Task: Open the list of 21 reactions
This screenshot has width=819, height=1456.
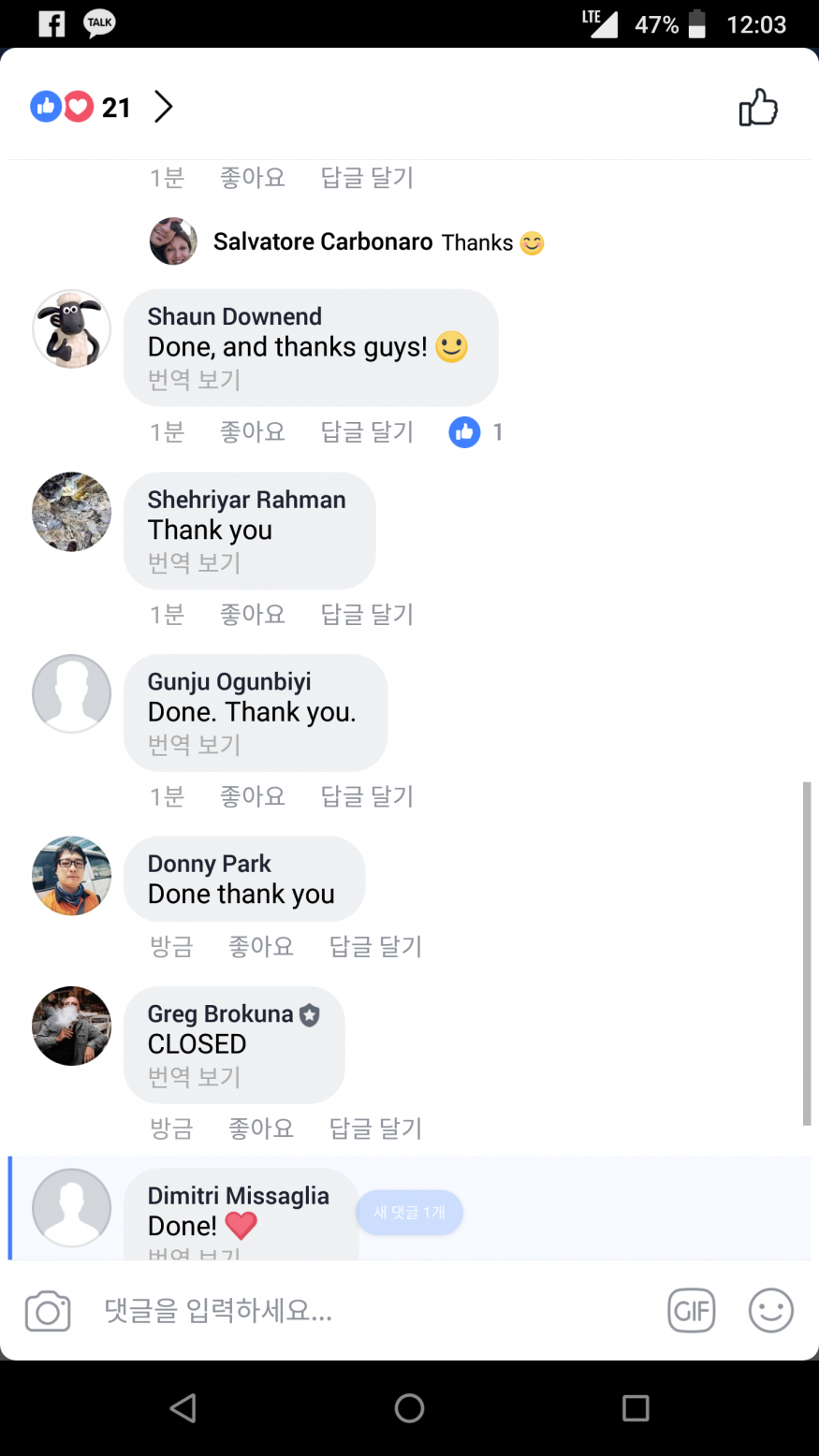Action: (x=103, y=108)
